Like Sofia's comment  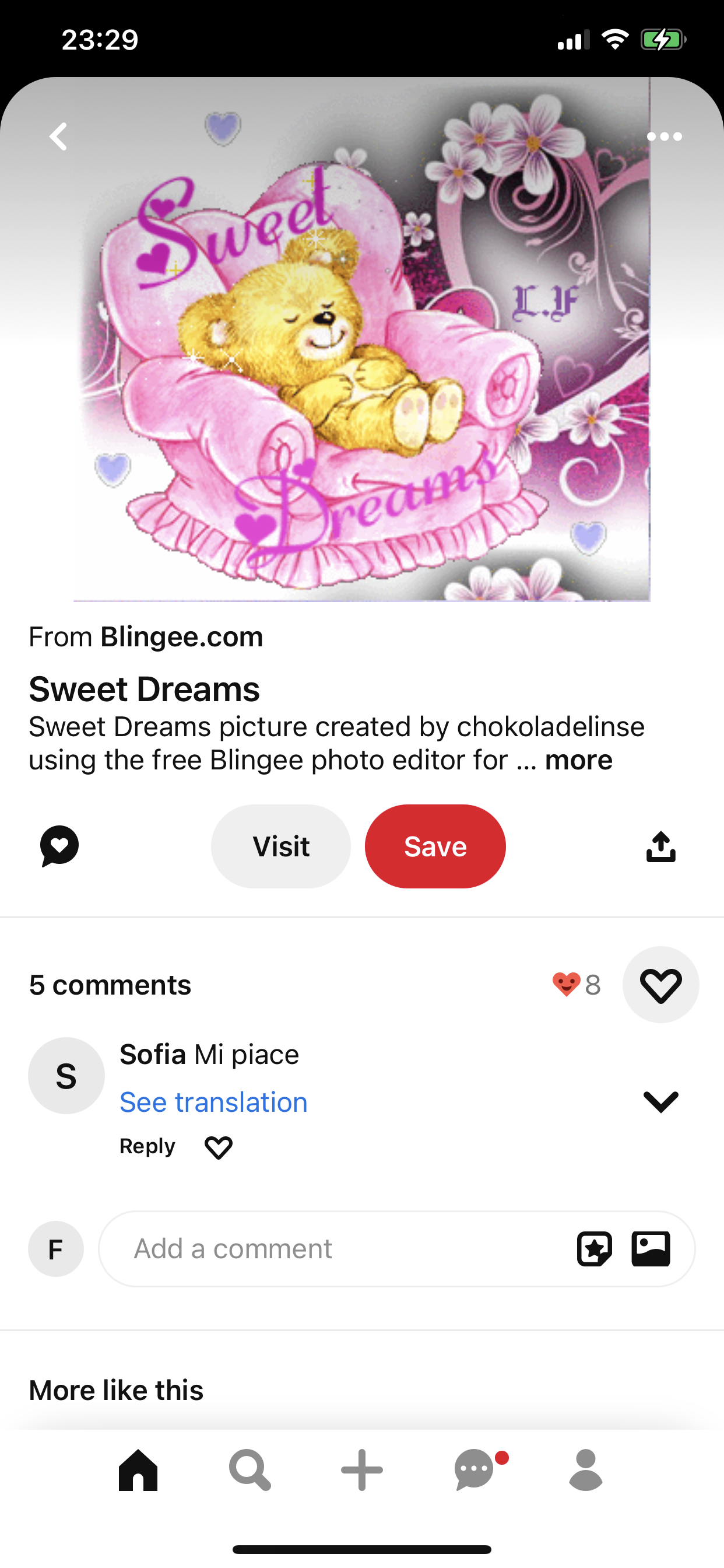[x=219, y=1147]
